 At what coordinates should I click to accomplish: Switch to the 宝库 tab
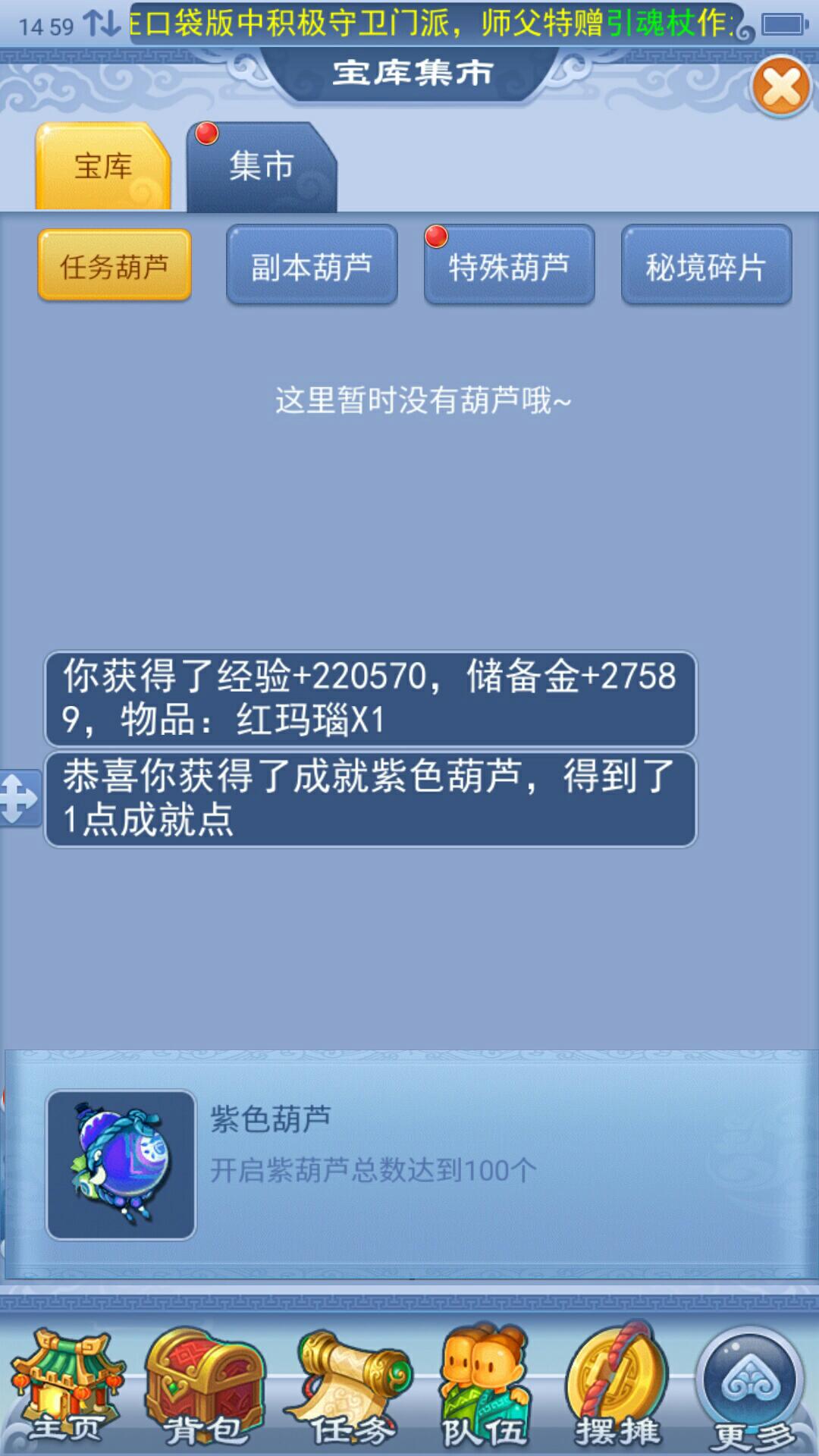(x=103, y=166)
